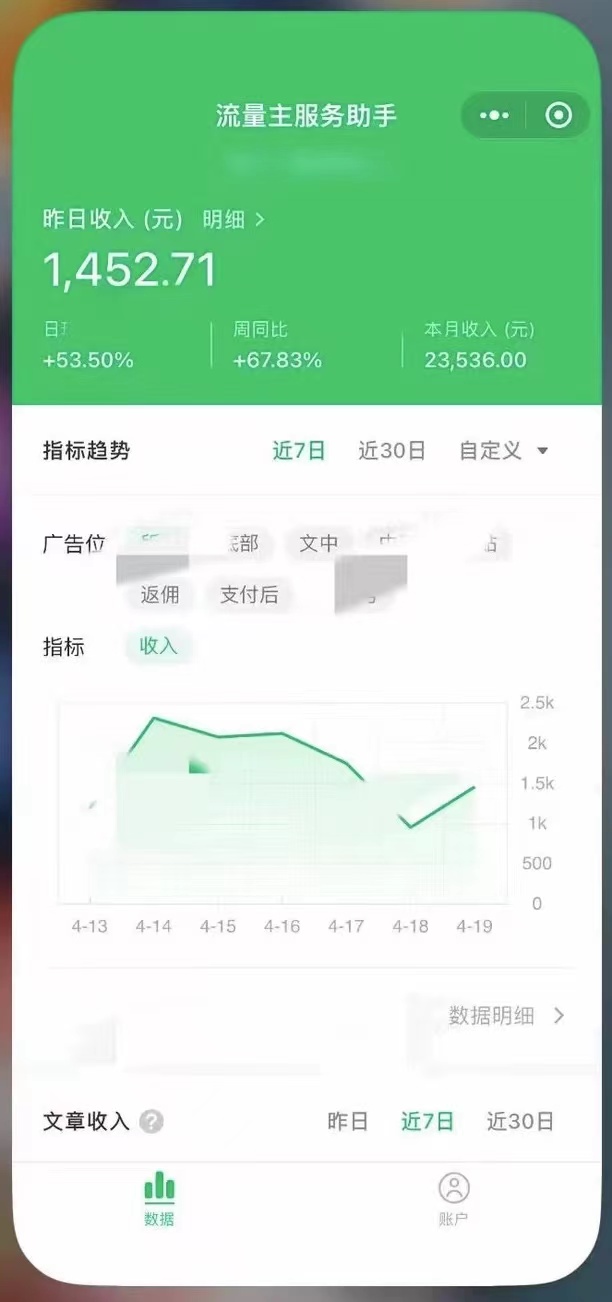Choose the 返佣 ad position chip

pyautogui.click(x=160, y=595)
